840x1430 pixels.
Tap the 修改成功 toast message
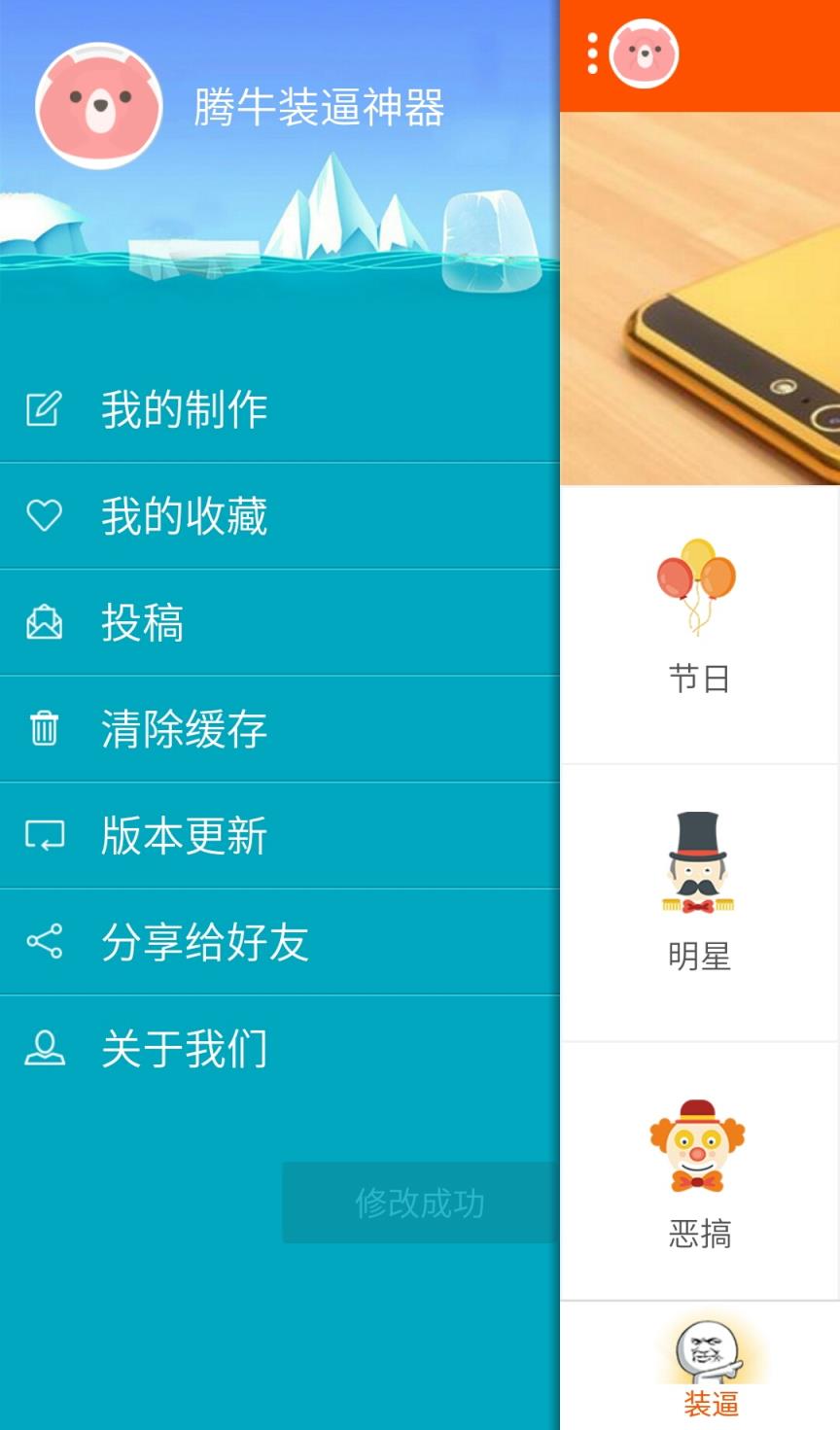tap(420, 1203)
